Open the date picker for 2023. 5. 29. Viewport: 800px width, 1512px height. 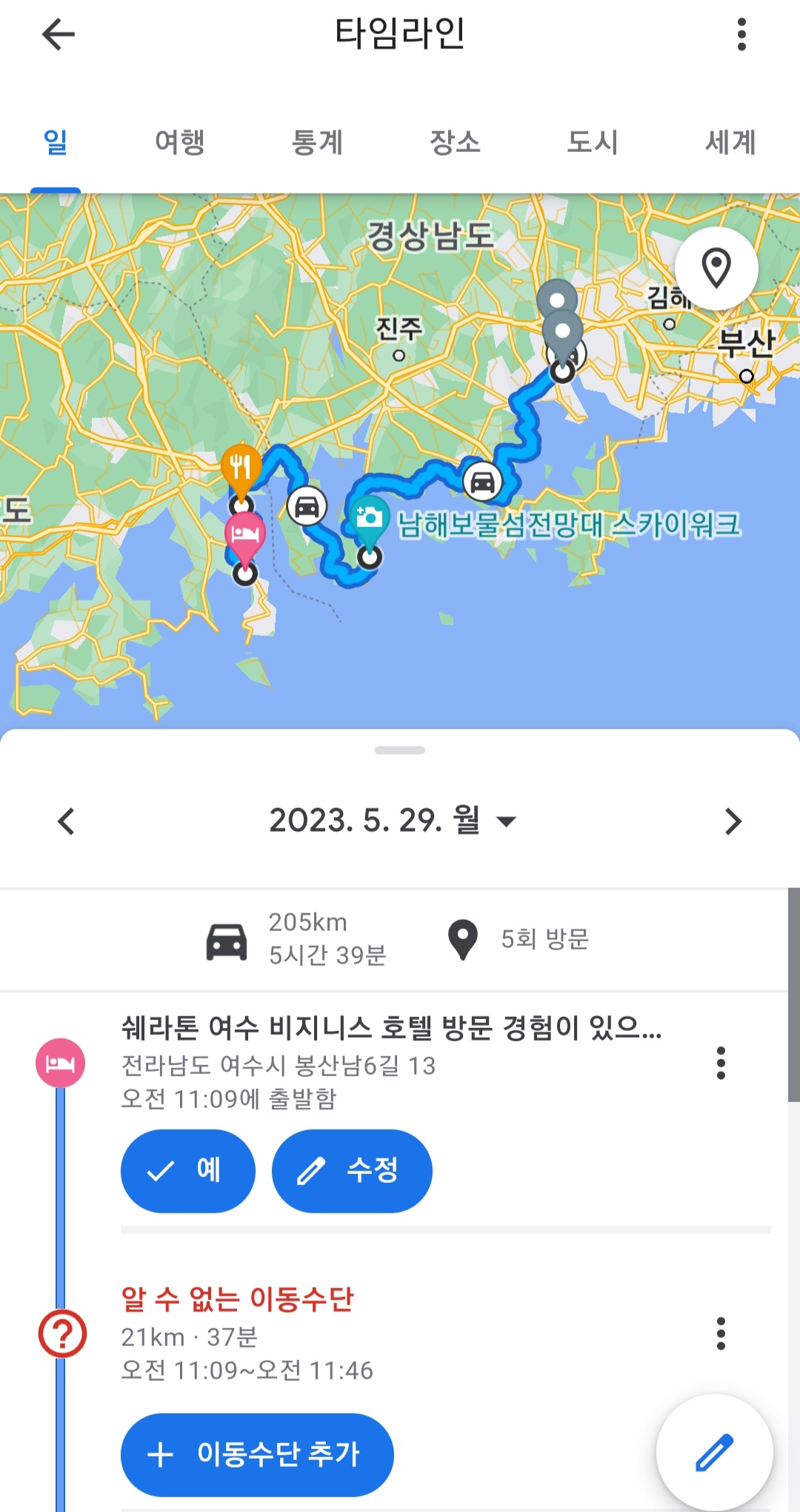point(393,820)
